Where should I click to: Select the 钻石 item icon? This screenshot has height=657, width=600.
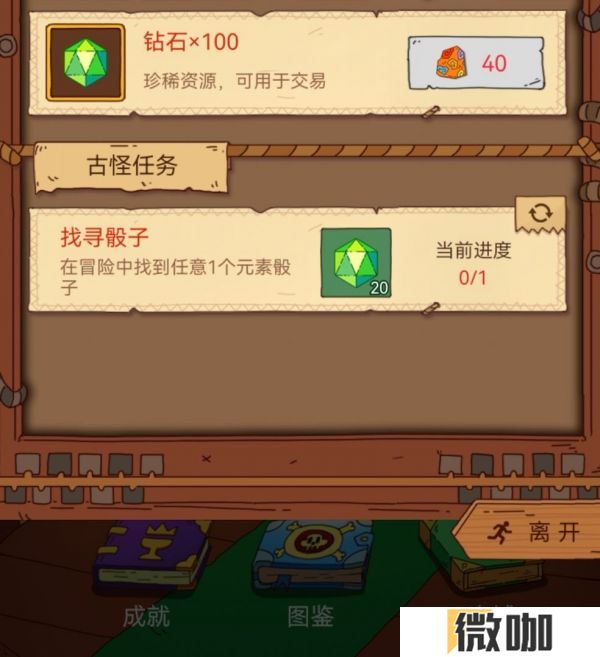click(x=86, y=63)
